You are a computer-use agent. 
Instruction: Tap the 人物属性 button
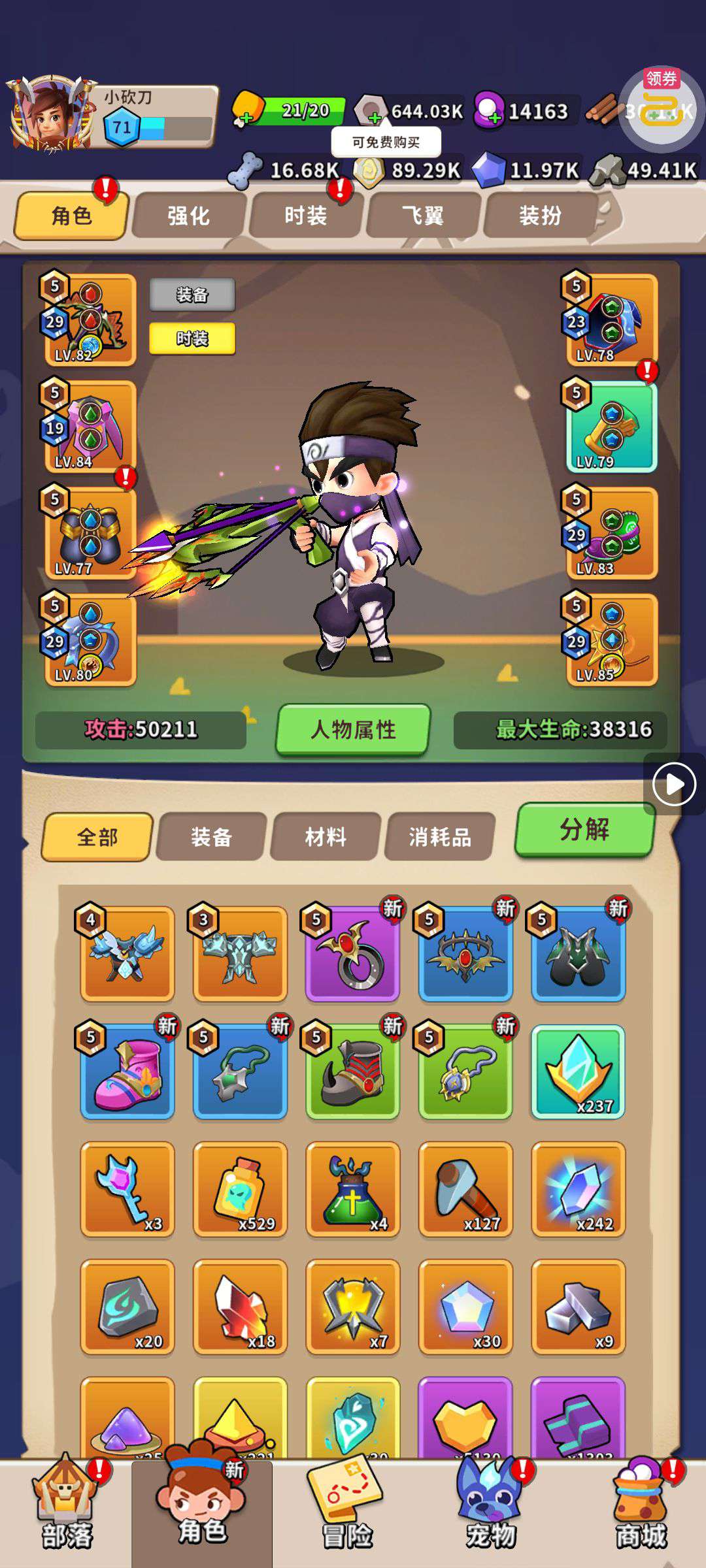click(353, 729)
